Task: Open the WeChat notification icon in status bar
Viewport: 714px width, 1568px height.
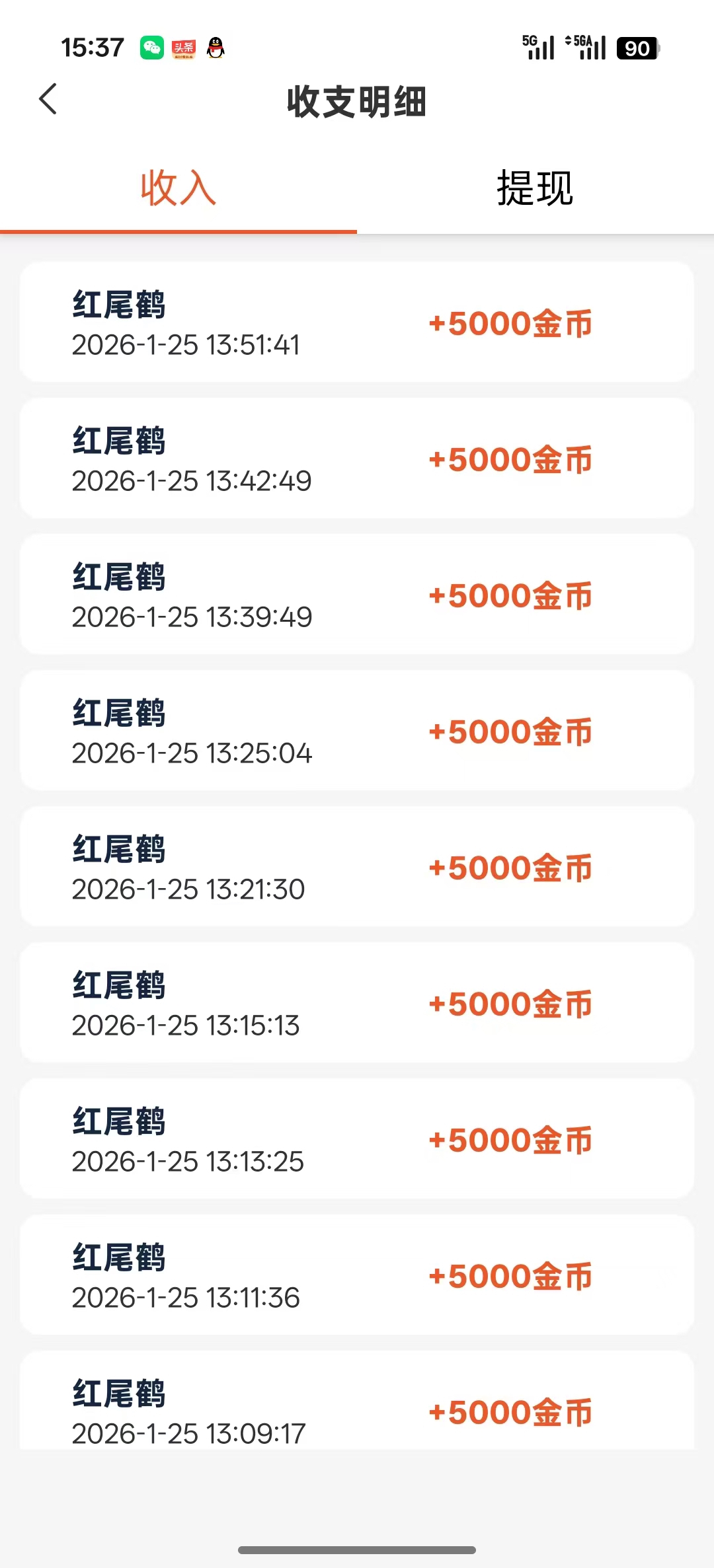Action: [x=153, y=48]
